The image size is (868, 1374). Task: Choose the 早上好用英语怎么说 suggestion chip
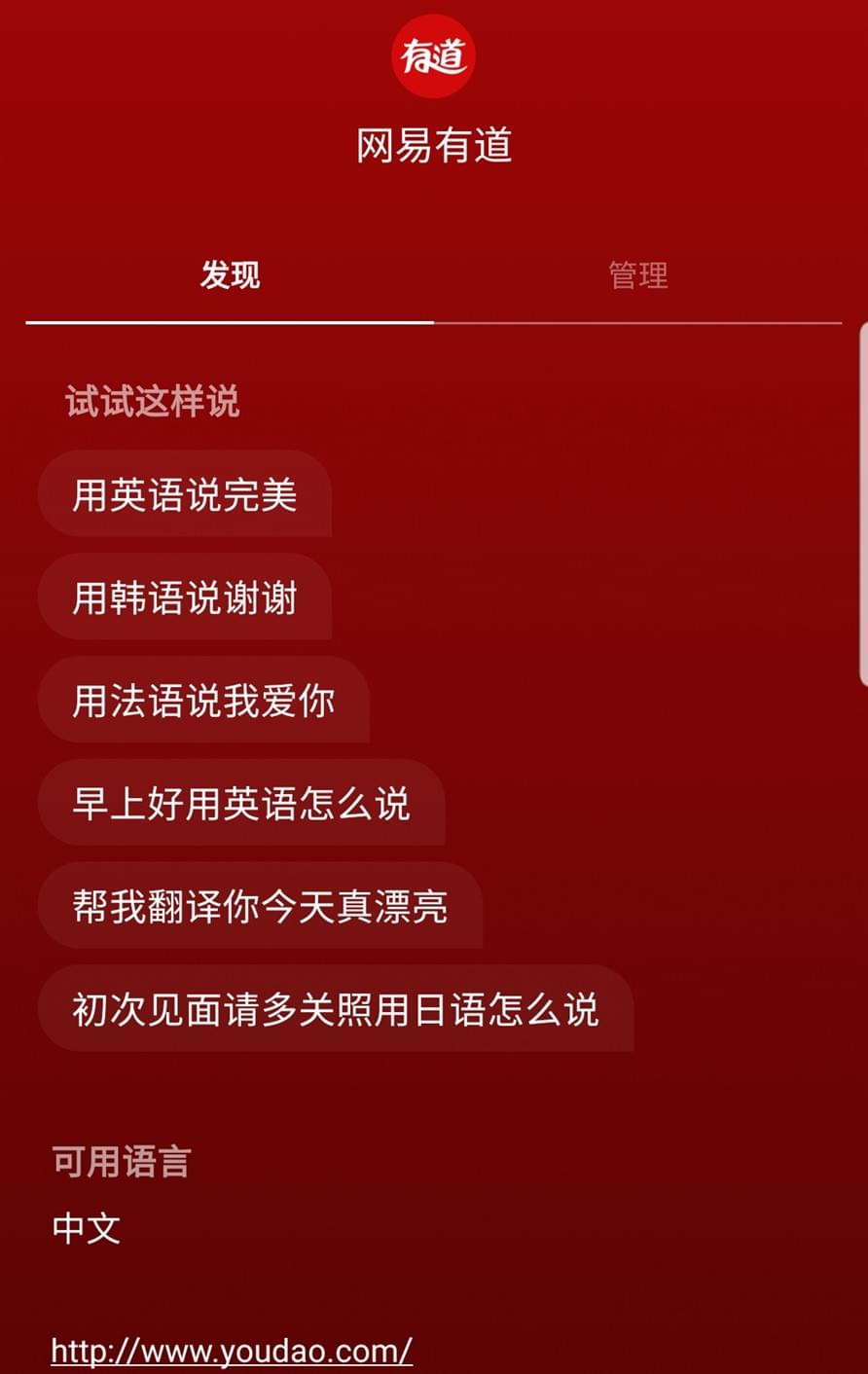coord(241,803)
